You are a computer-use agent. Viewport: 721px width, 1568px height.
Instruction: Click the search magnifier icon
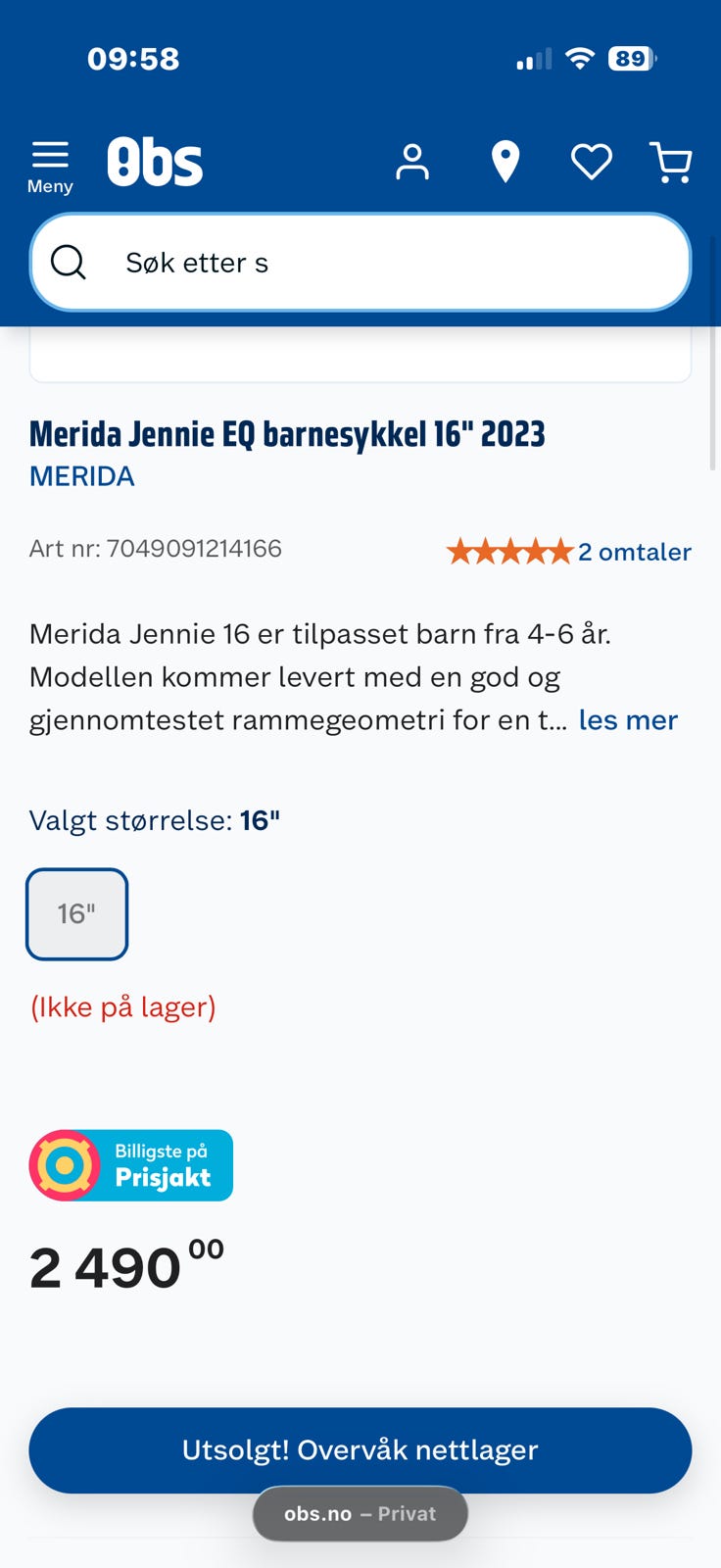(68, 263)
